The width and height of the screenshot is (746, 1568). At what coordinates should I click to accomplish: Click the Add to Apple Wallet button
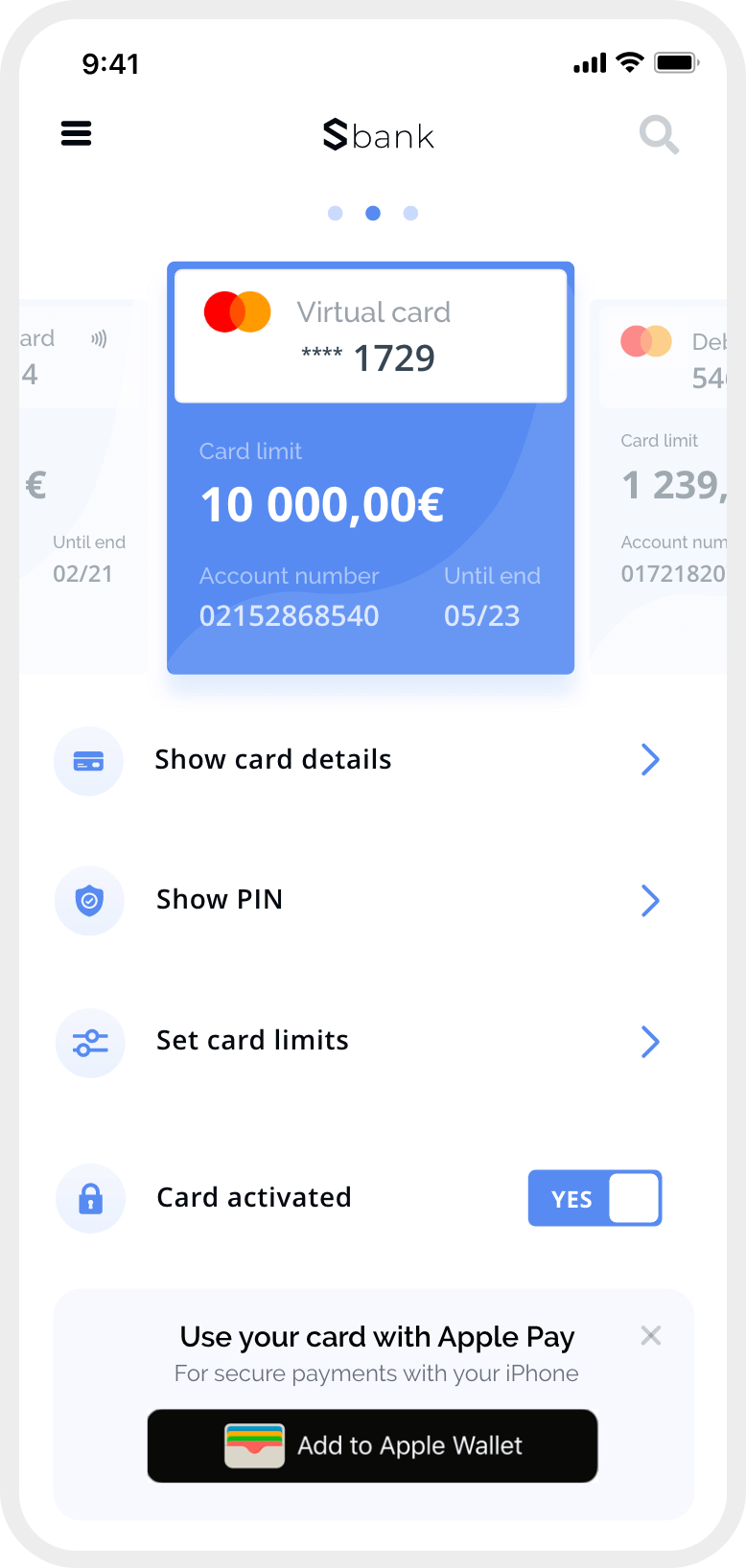pos(372,1445)
